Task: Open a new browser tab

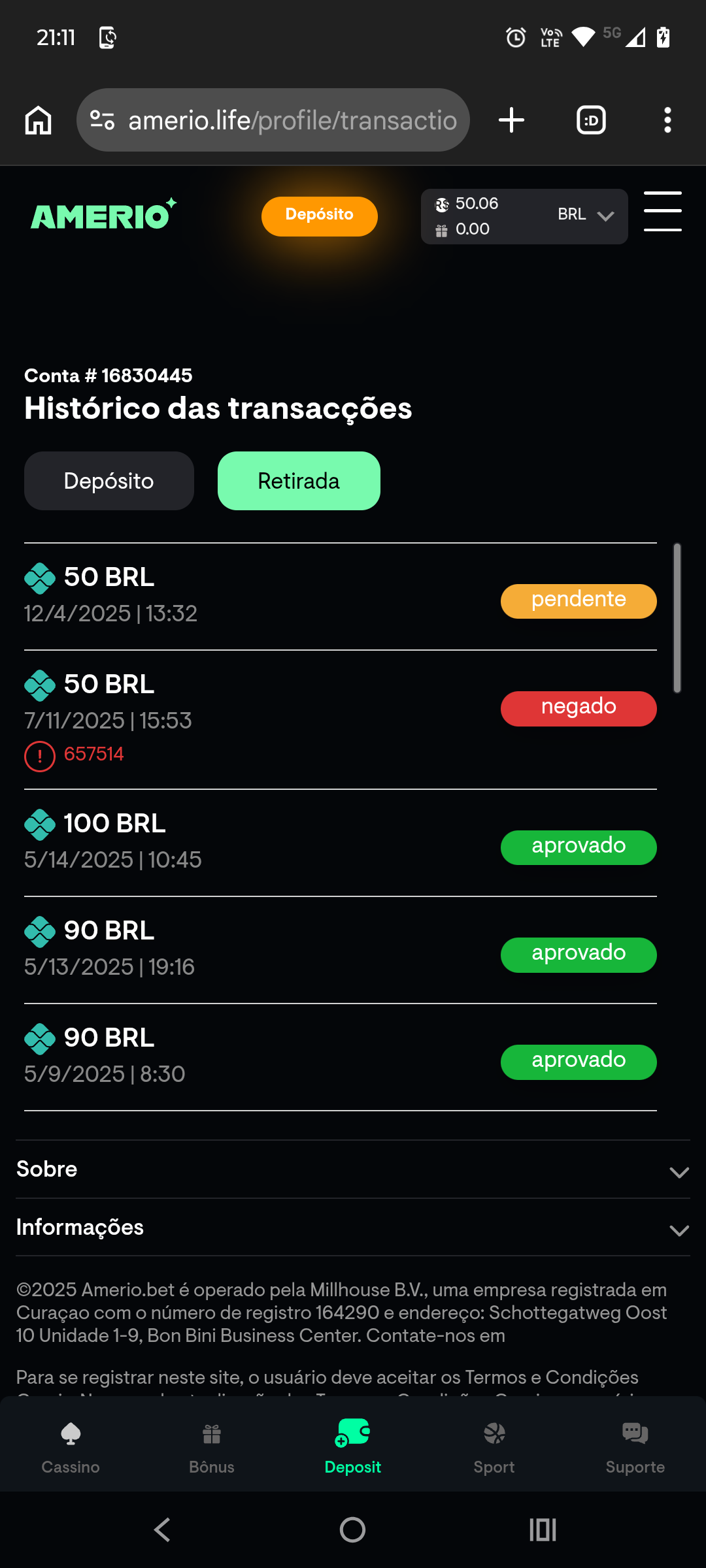Action: pyautogui.click(x=511, y=120)
